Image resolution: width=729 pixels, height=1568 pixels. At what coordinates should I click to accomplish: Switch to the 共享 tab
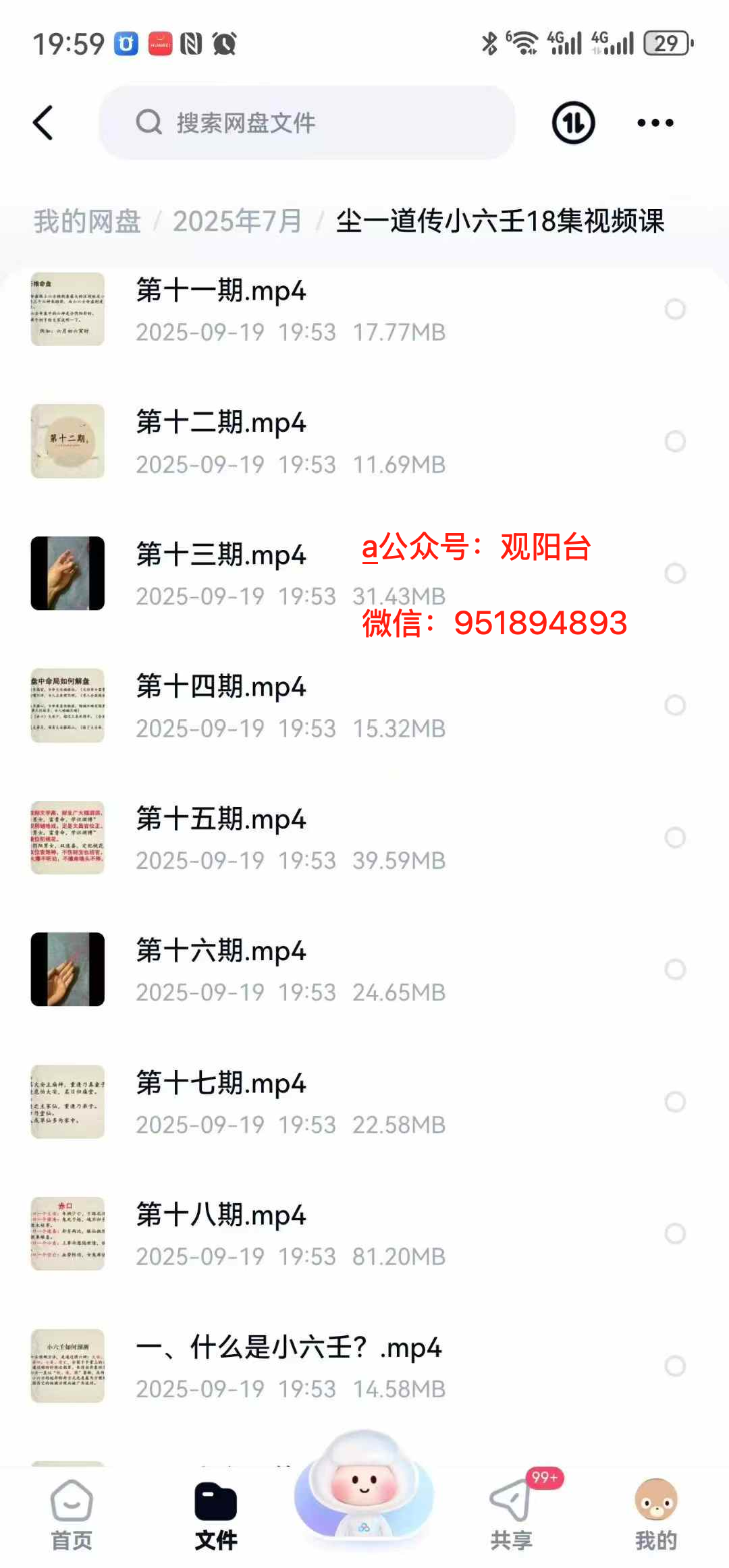pos(512,1513)
